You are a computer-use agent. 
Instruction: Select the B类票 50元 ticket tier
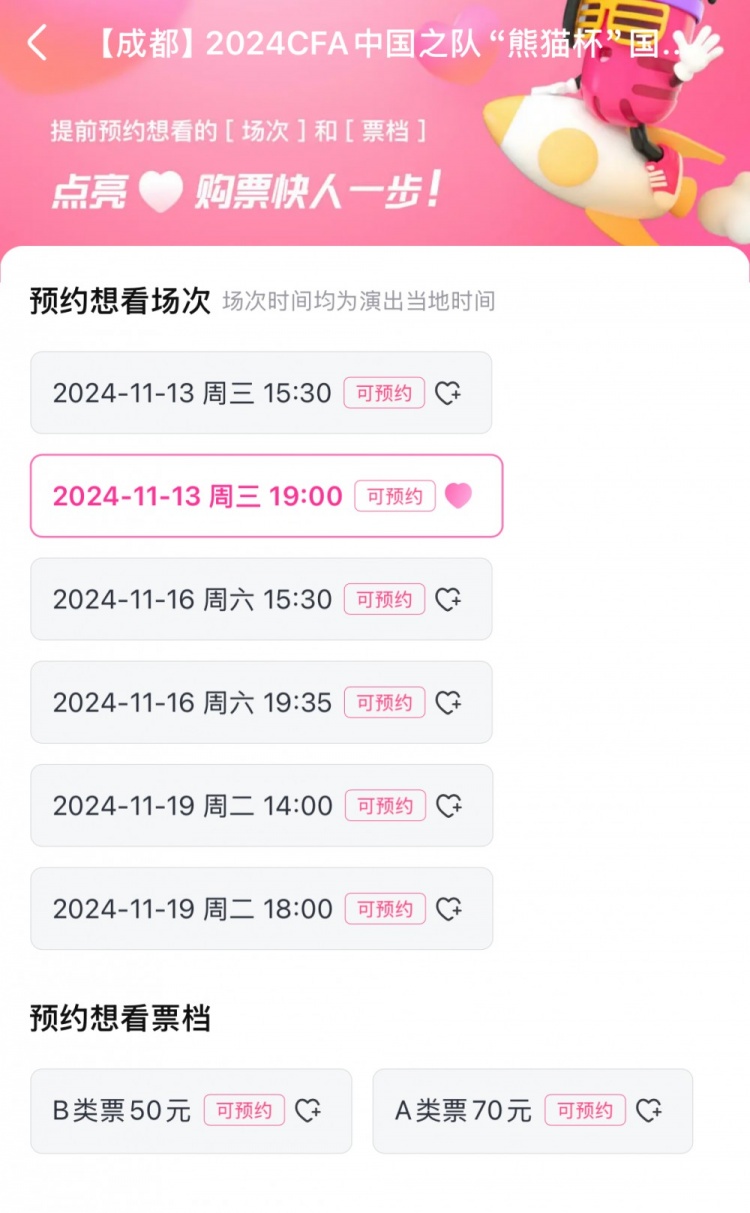[190, 1110]
